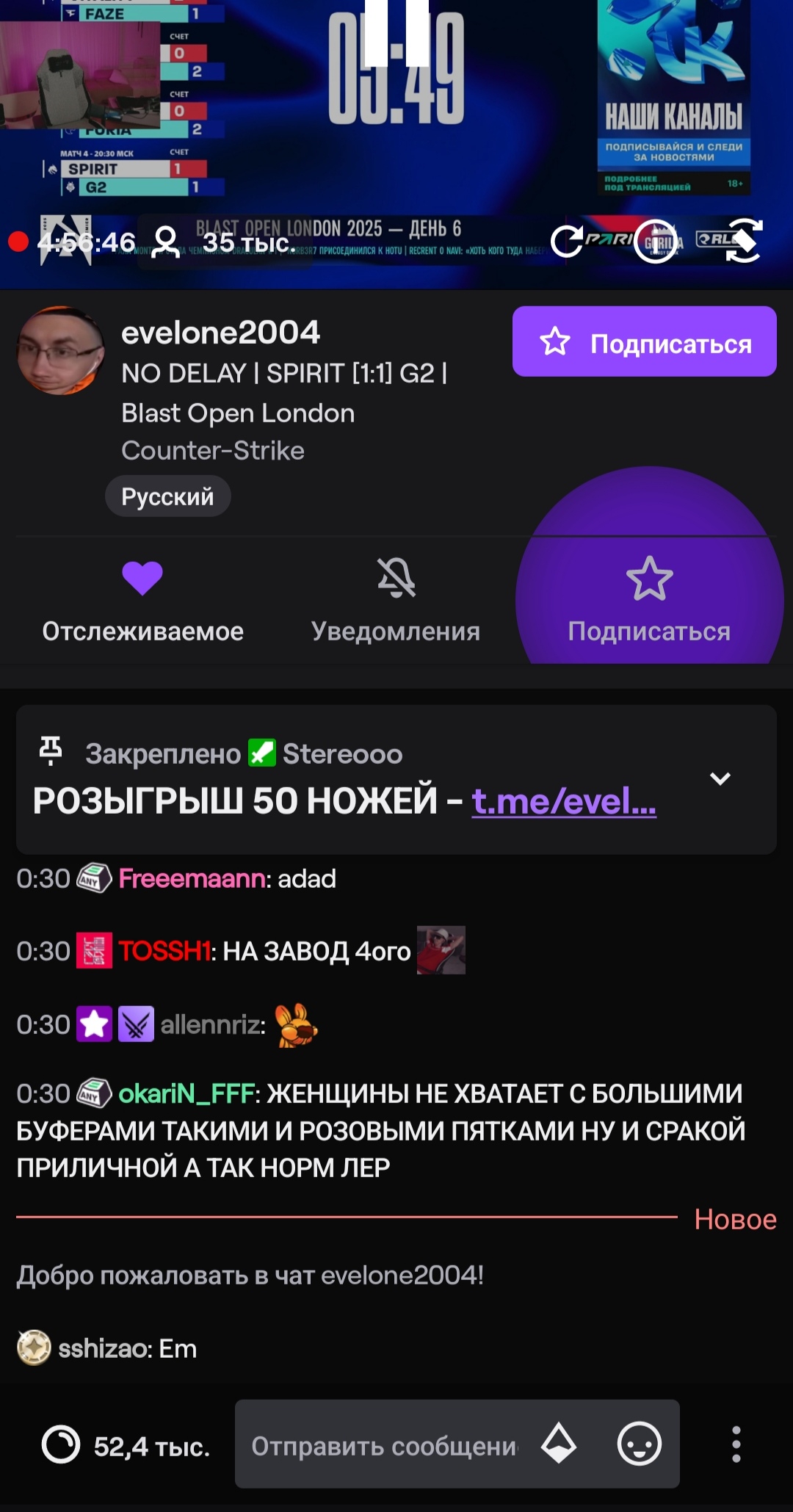This screenshot has width=793, height=1512.
Task: View TOSSH1's user profile
Action: (164, 952)
